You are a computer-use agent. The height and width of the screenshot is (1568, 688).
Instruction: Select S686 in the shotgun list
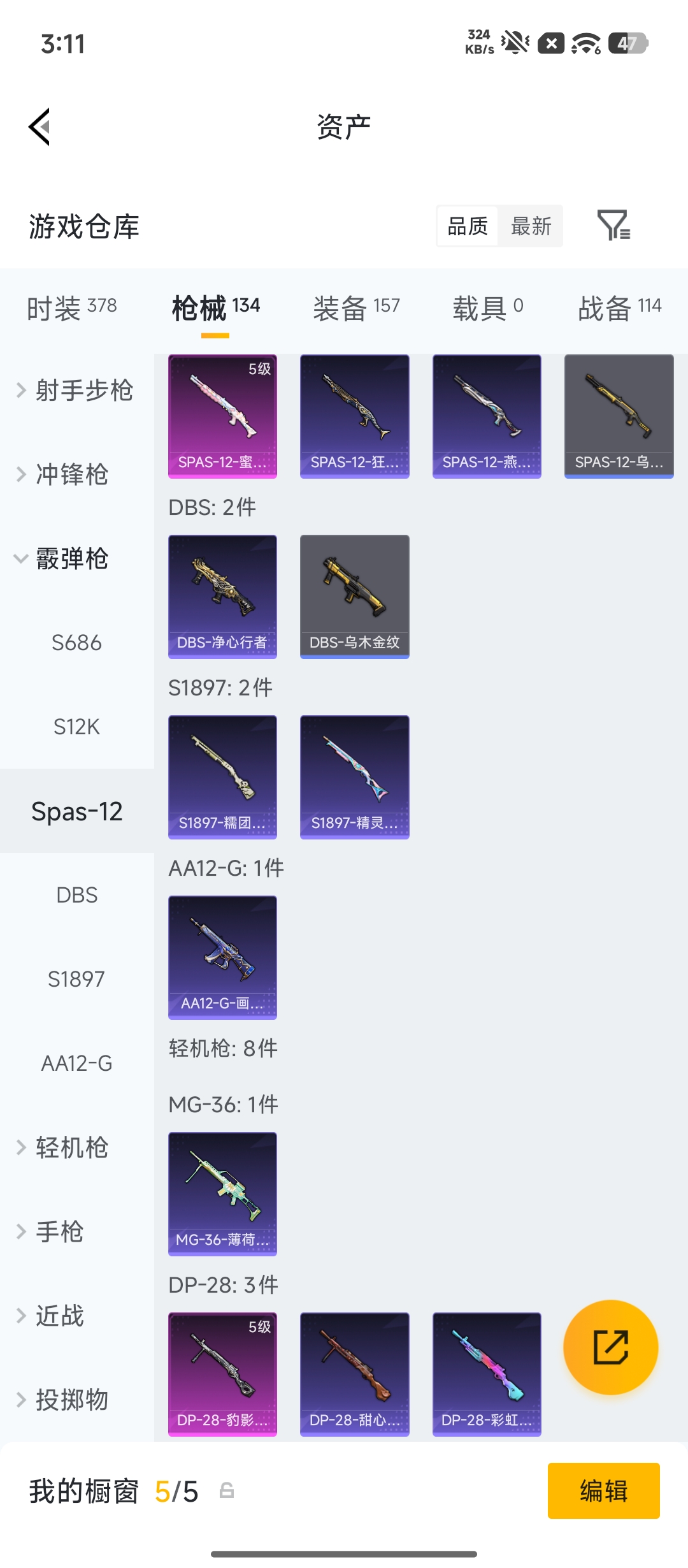coord(76,642)
